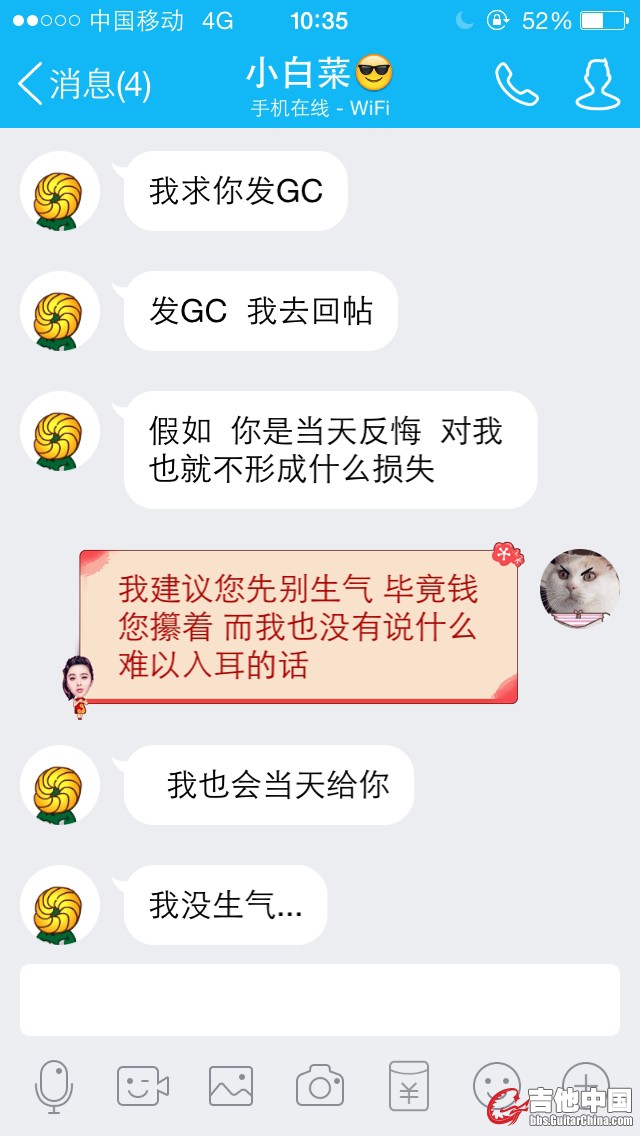Tap the message input field
Screen dimensions: 640x1136
(320, 1000)
